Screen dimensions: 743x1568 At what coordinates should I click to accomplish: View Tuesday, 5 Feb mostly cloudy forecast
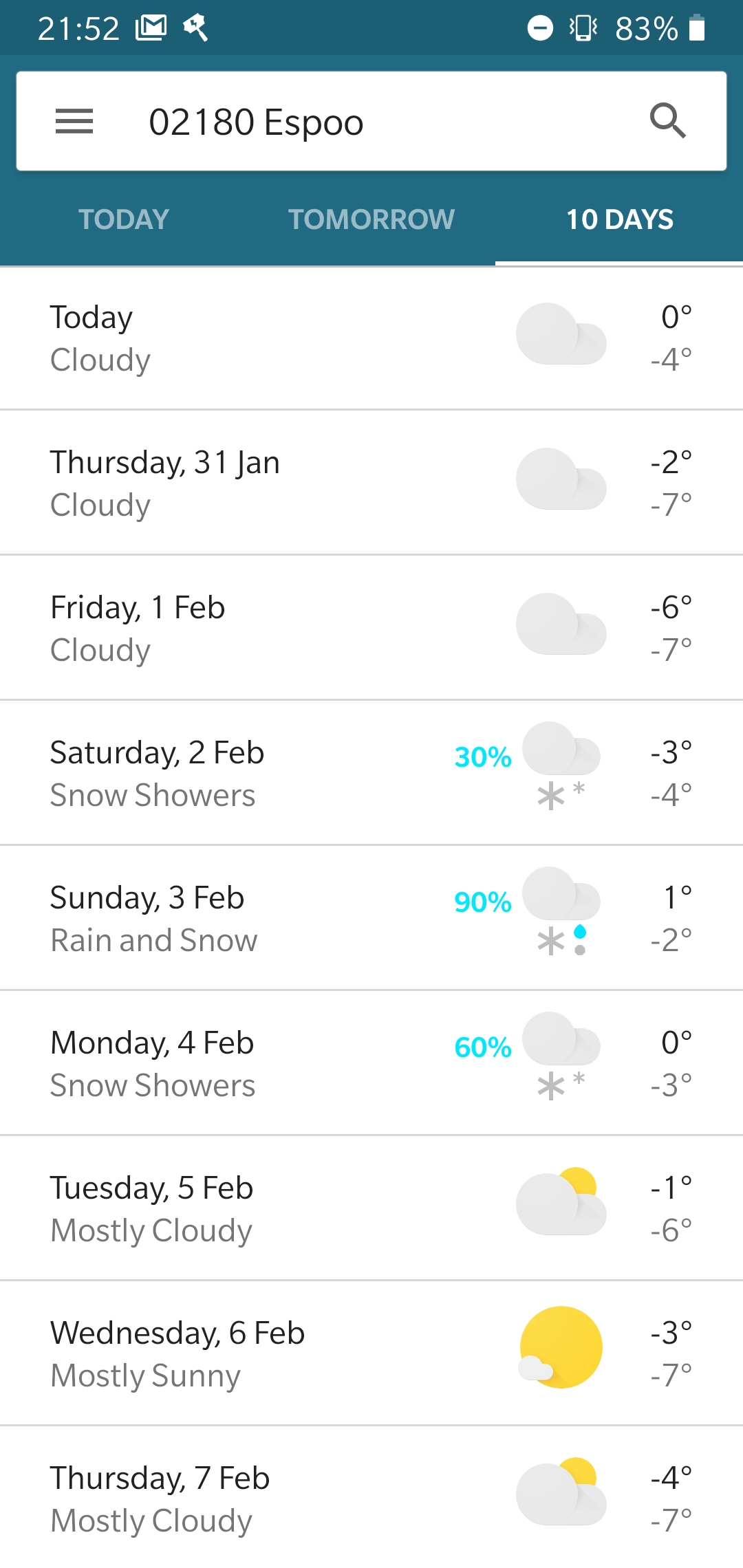pyautogui.click(x=371, y=1208)
